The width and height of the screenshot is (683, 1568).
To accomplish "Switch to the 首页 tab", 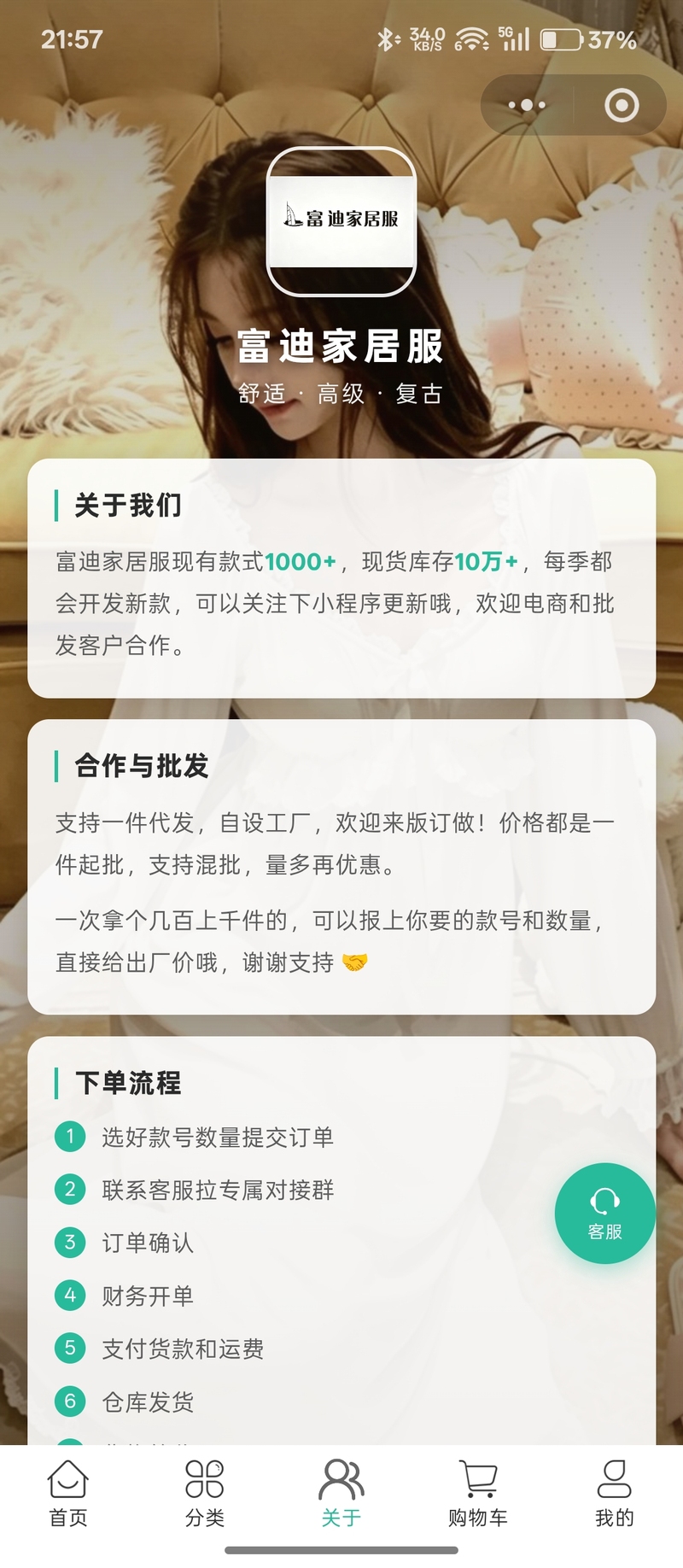I will click(68, 1494).
